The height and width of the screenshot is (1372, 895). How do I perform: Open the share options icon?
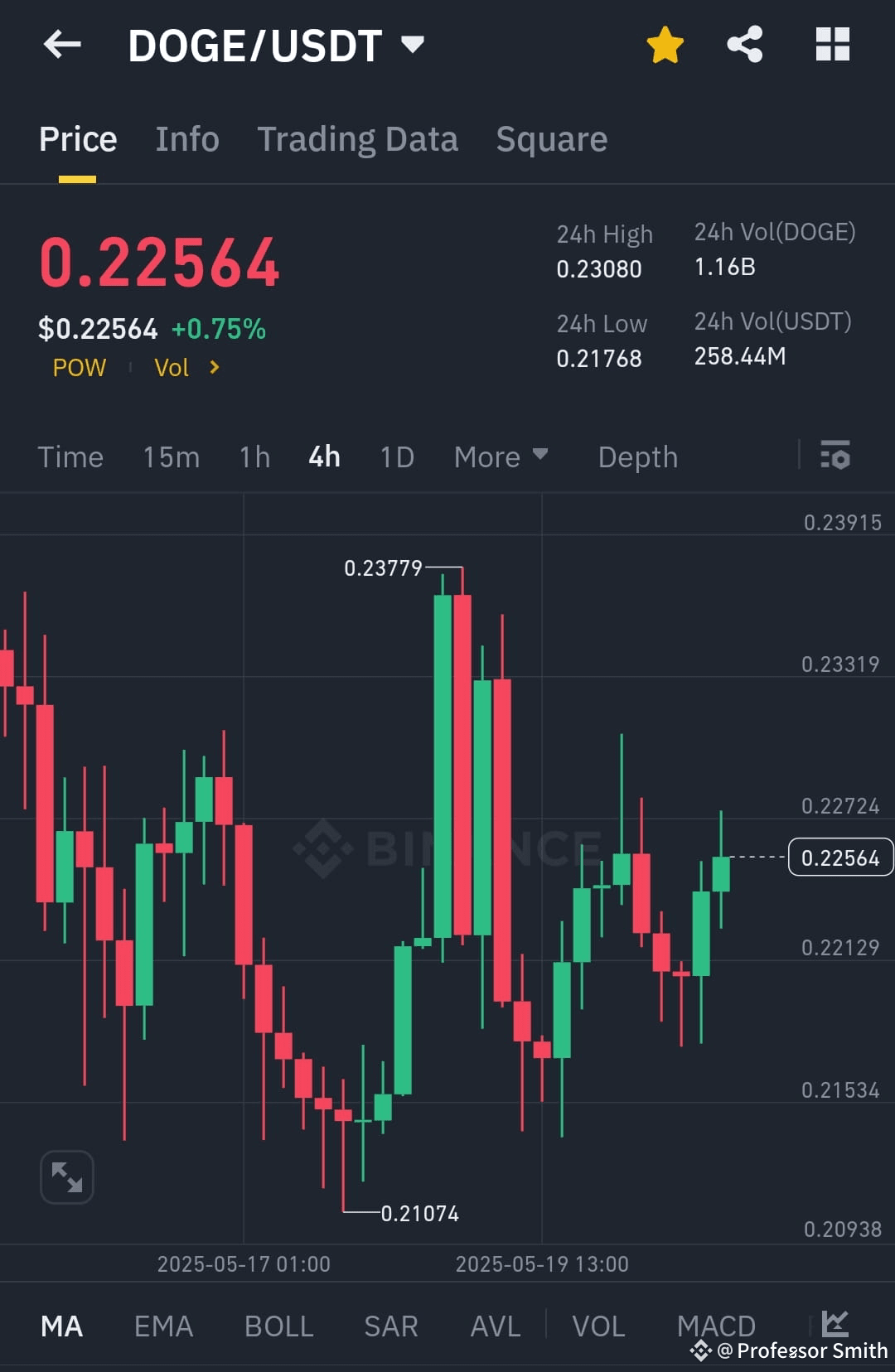[745, 45]
